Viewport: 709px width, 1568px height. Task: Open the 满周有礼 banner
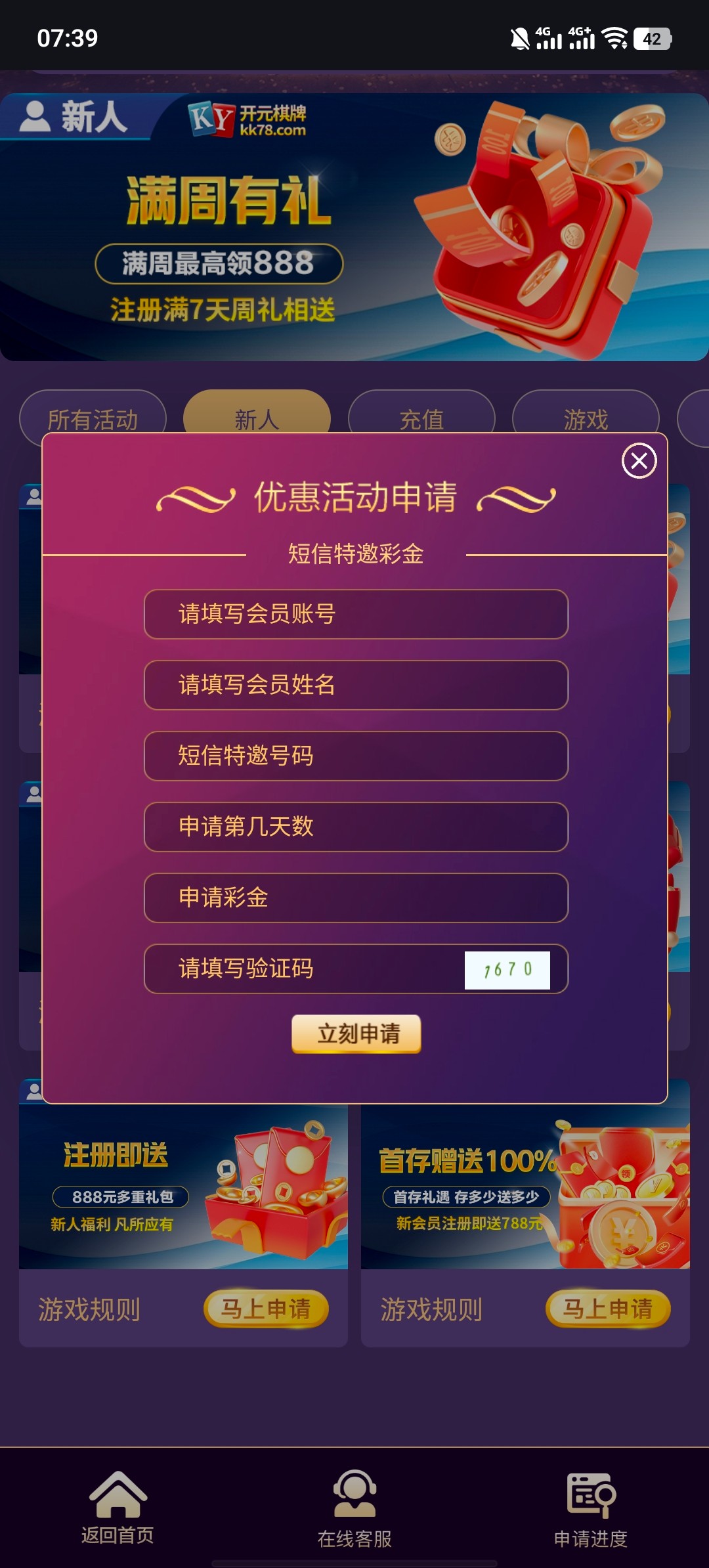(354, 227)
